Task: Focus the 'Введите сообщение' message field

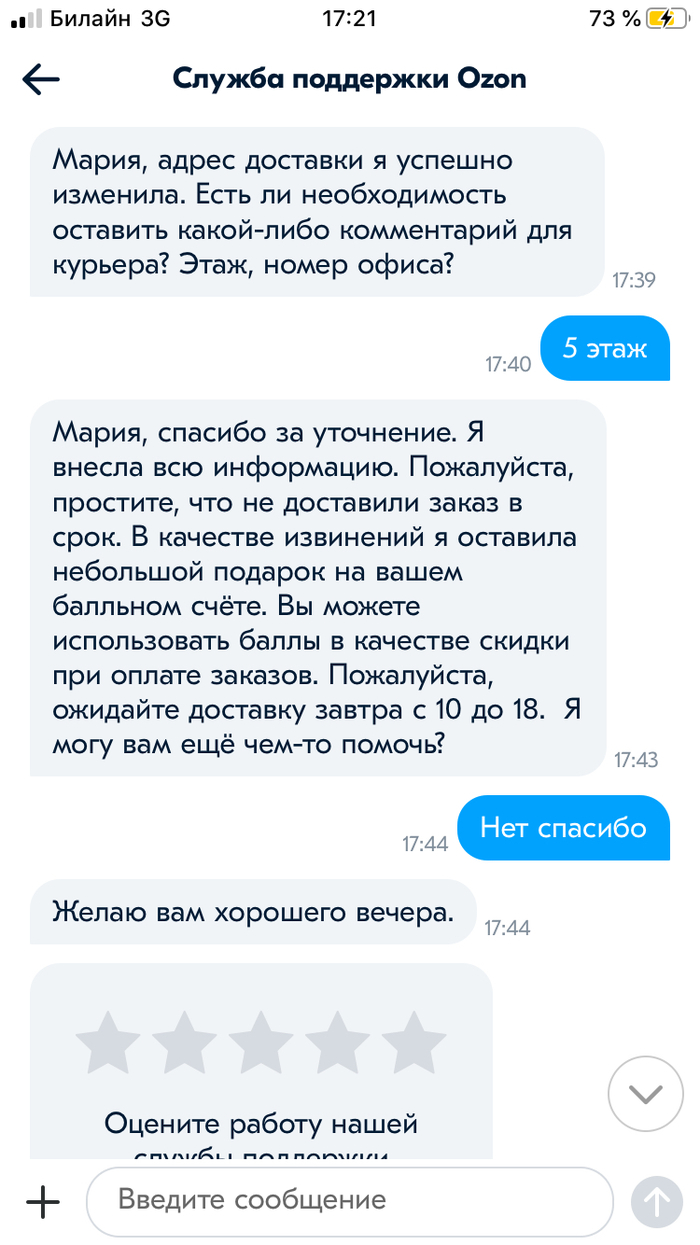Action: (348, 1200)
